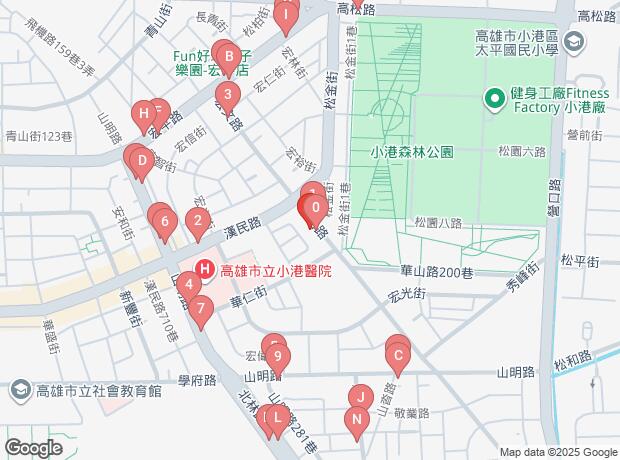
Task: Tap the red marker labeled J
Action: tap(360, 396)
